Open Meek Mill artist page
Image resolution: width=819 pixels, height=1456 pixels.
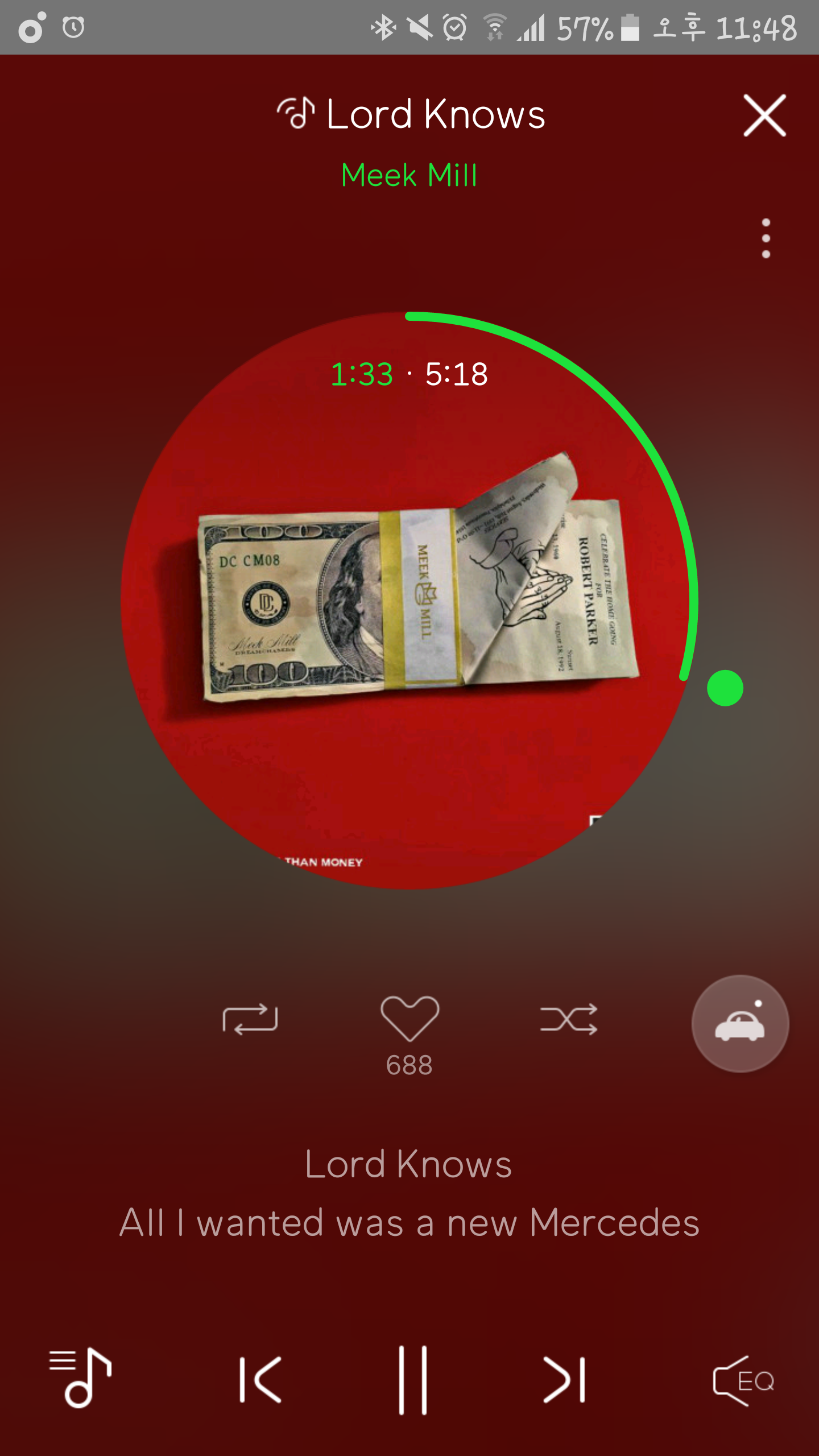409,175
